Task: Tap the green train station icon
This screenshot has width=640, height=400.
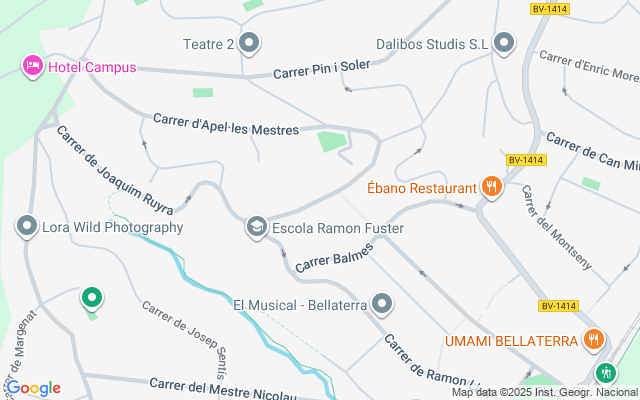Action: click(x=606, y=374)
